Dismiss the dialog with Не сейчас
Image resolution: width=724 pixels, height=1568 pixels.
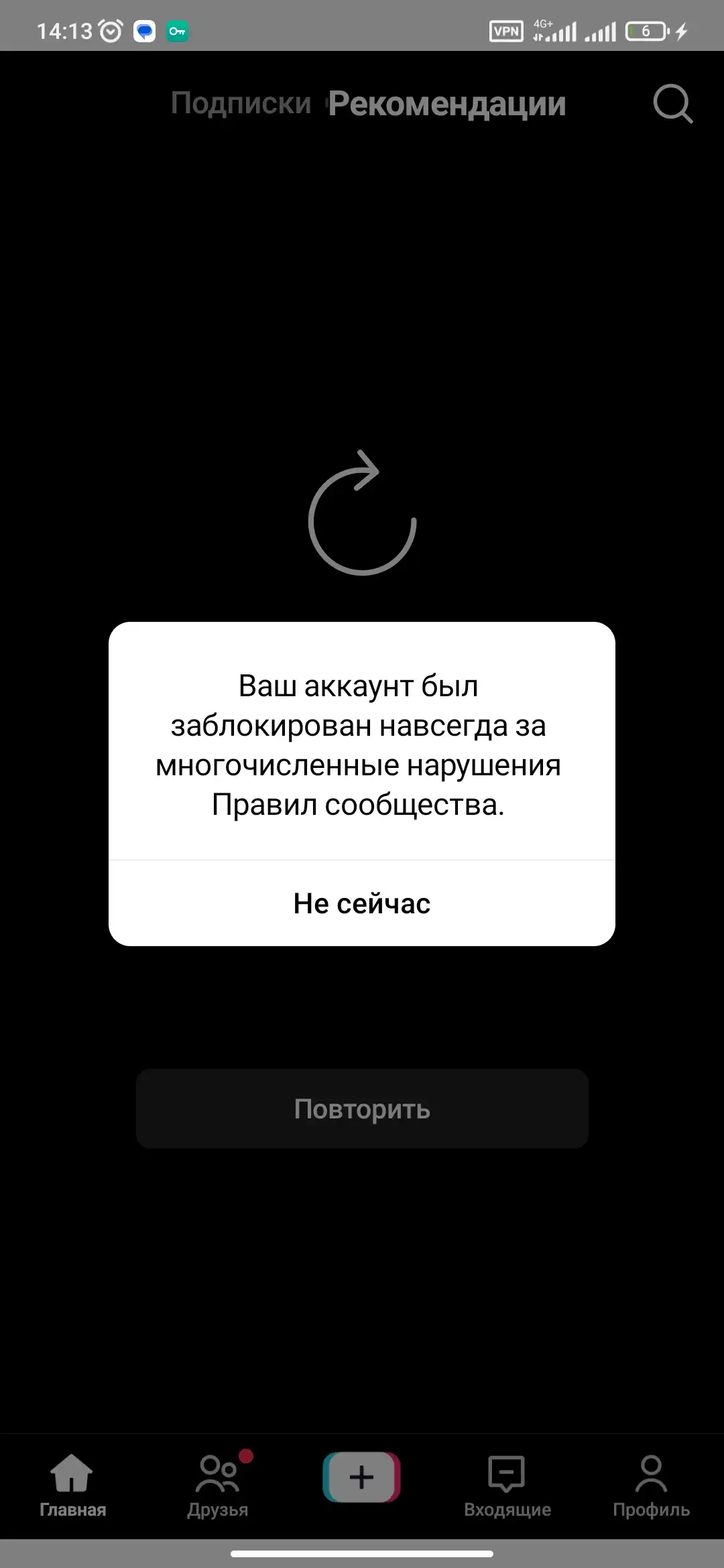pyautogui.click(x=362, y=903)
